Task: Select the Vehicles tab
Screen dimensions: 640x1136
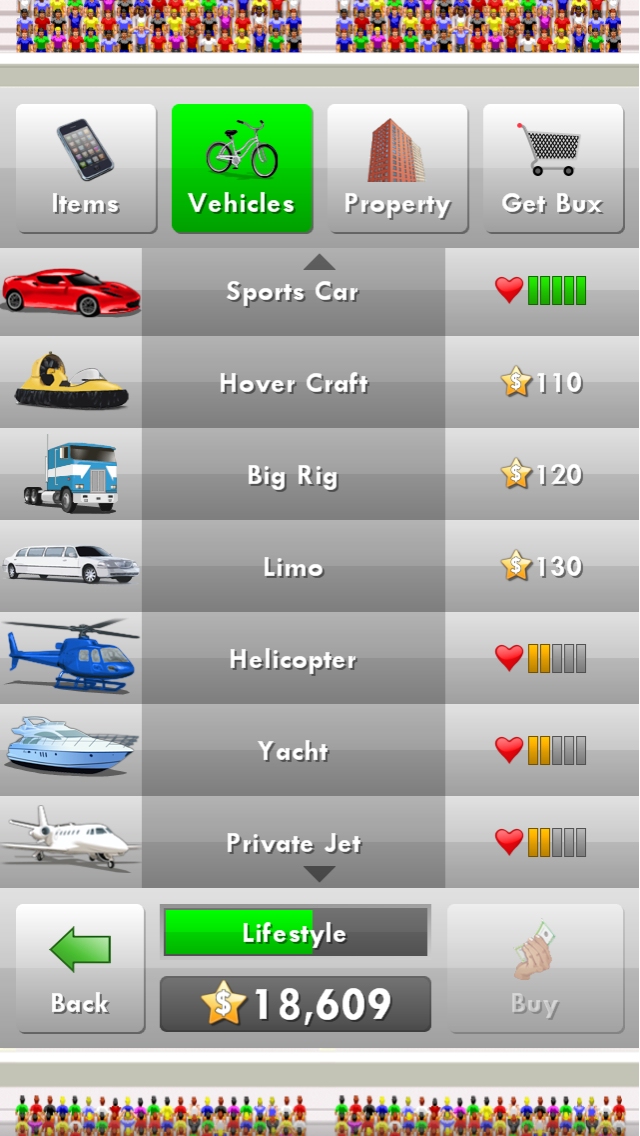Action: point(242,168)
